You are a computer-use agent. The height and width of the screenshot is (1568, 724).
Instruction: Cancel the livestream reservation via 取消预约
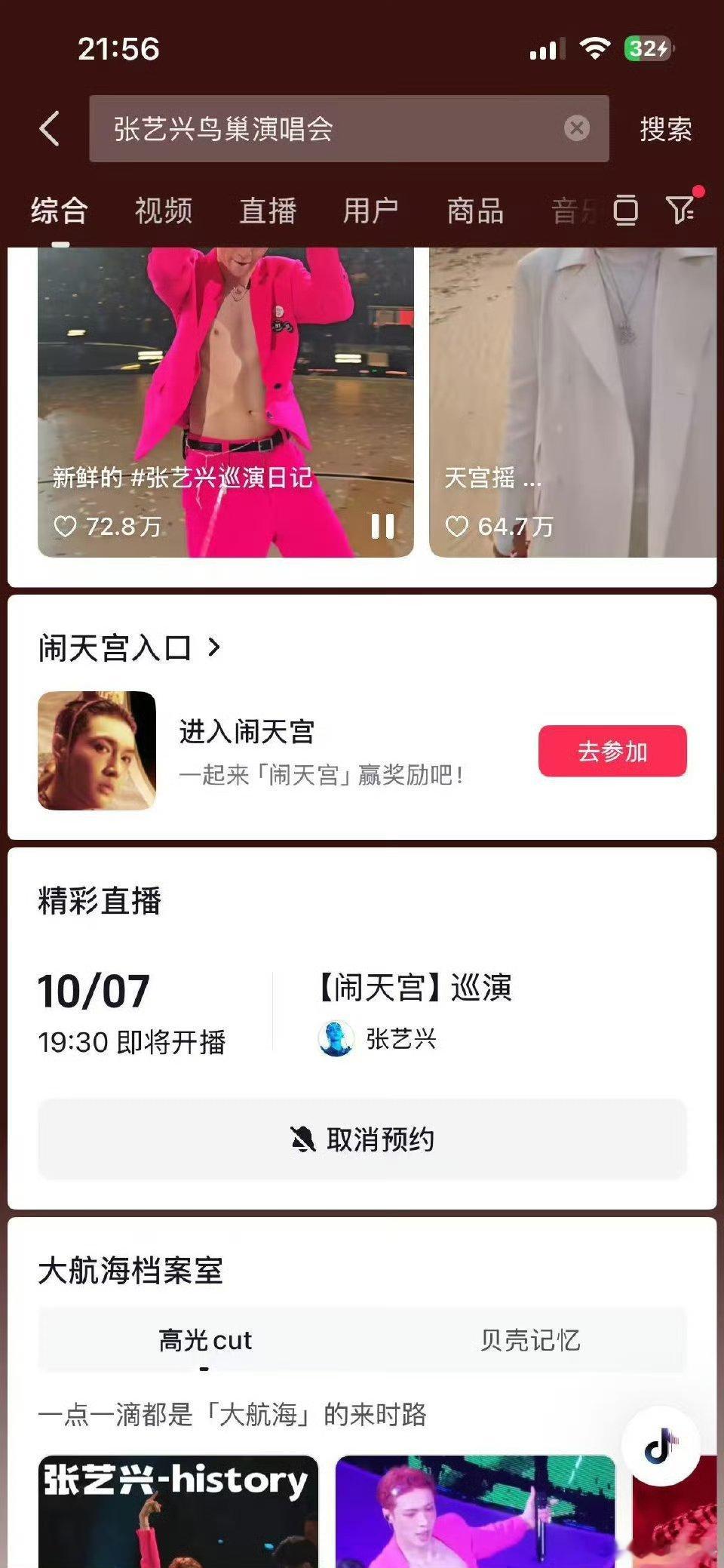[362, 1139]
